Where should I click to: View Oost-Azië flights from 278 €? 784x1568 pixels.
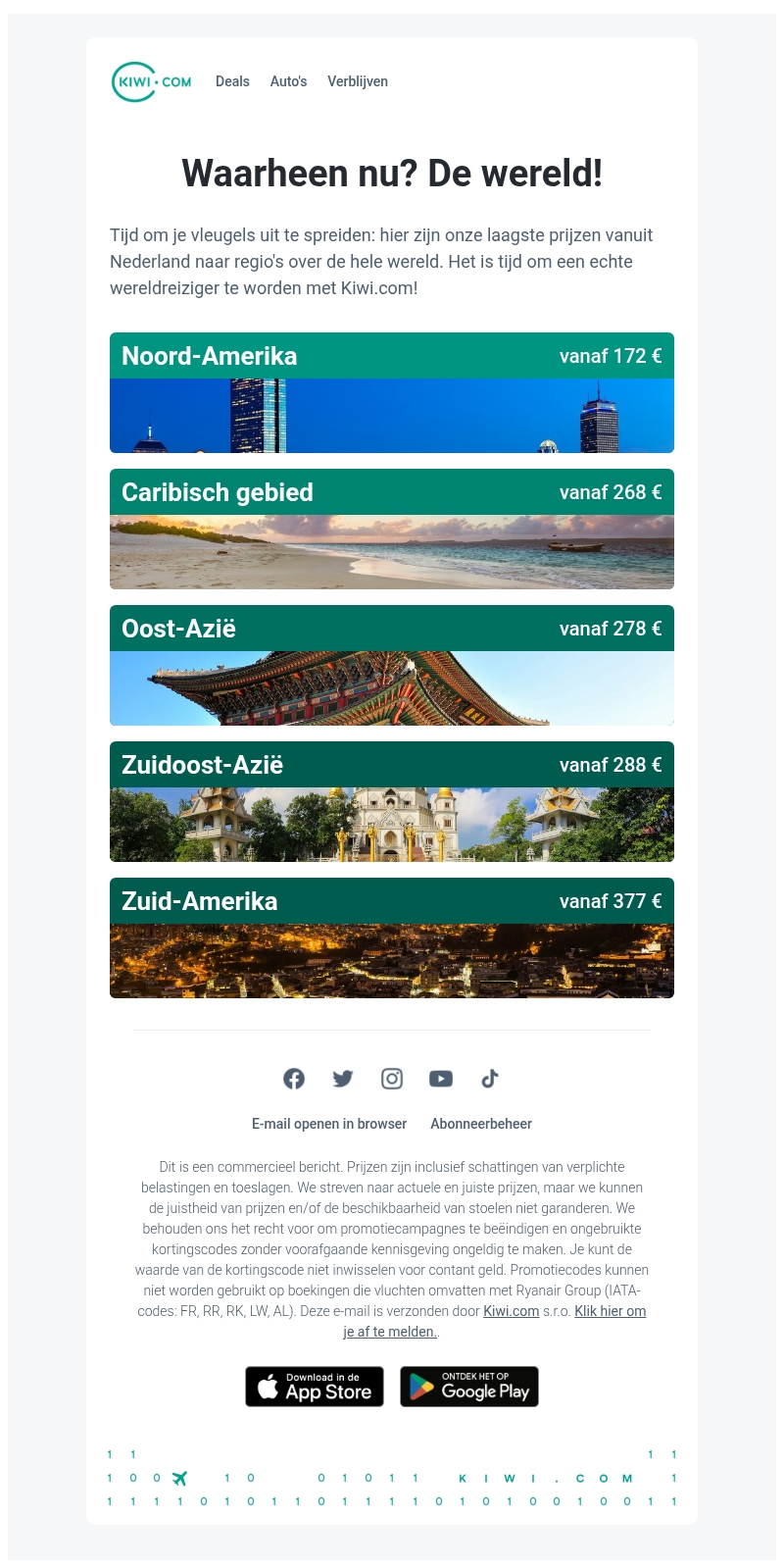pos(392,665)
